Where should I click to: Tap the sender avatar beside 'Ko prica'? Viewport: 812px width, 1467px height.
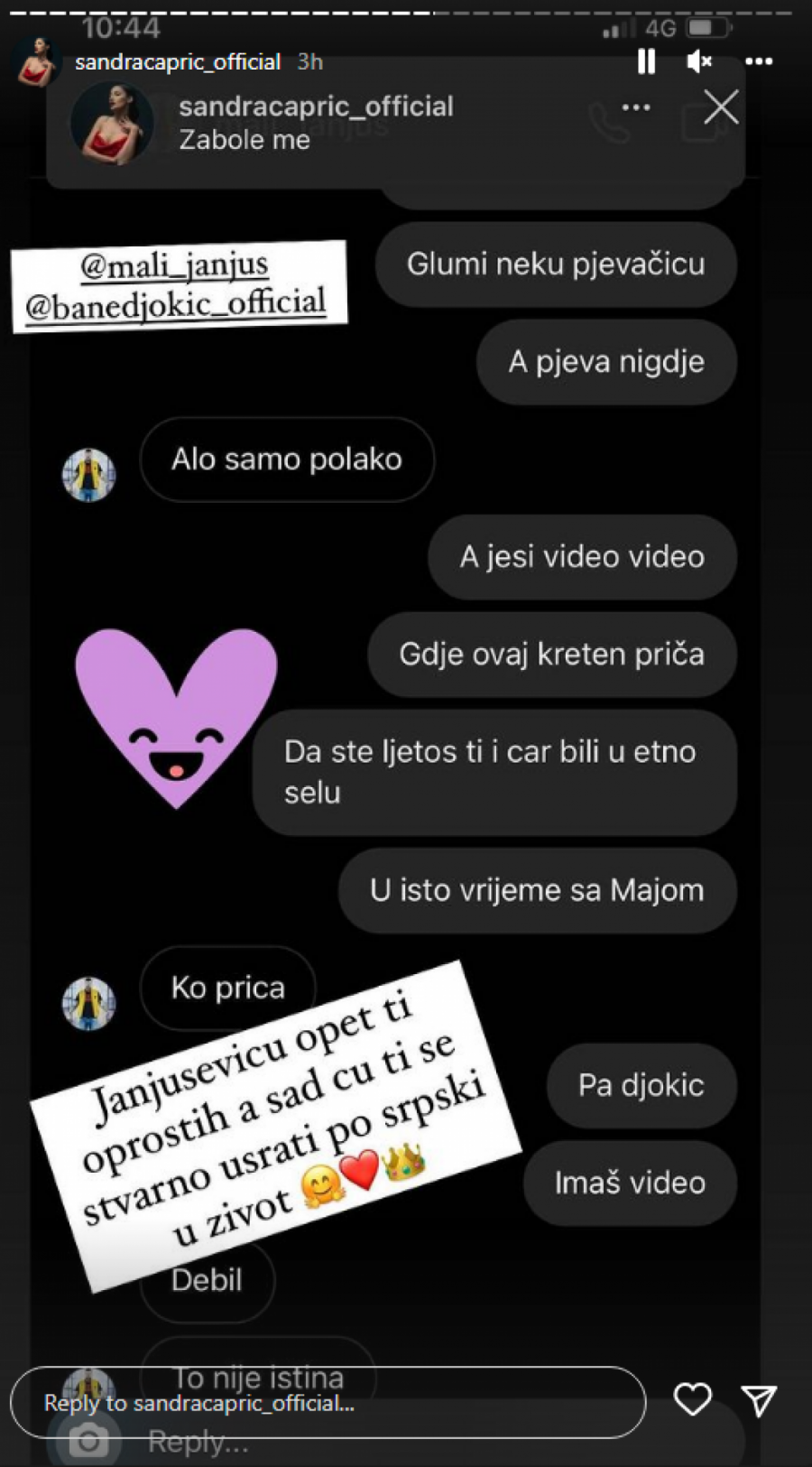click(88, 1002)
